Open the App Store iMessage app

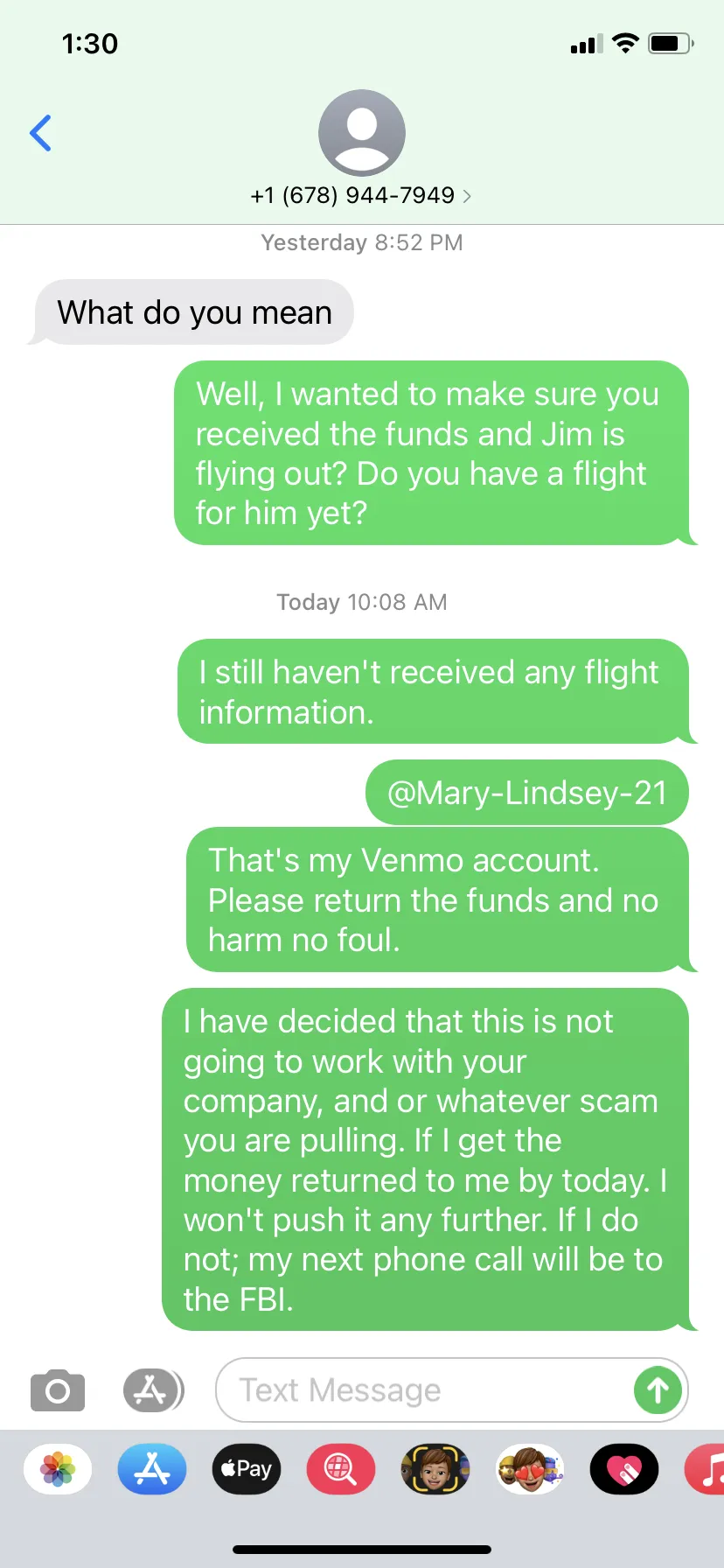[x=152, y=1469]
